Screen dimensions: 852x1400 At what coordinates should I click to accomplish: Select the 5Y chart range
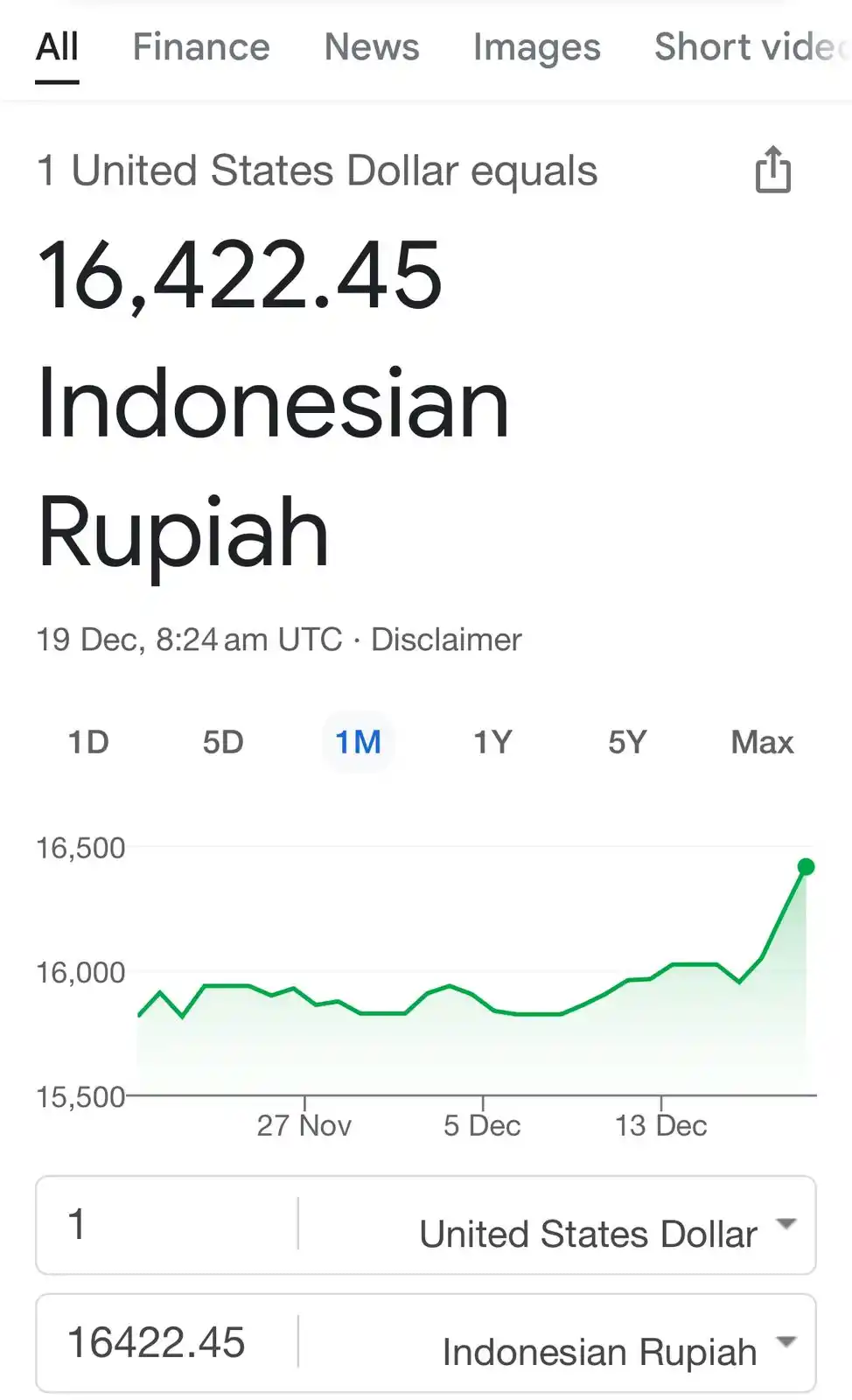click(x=626, y=742)
